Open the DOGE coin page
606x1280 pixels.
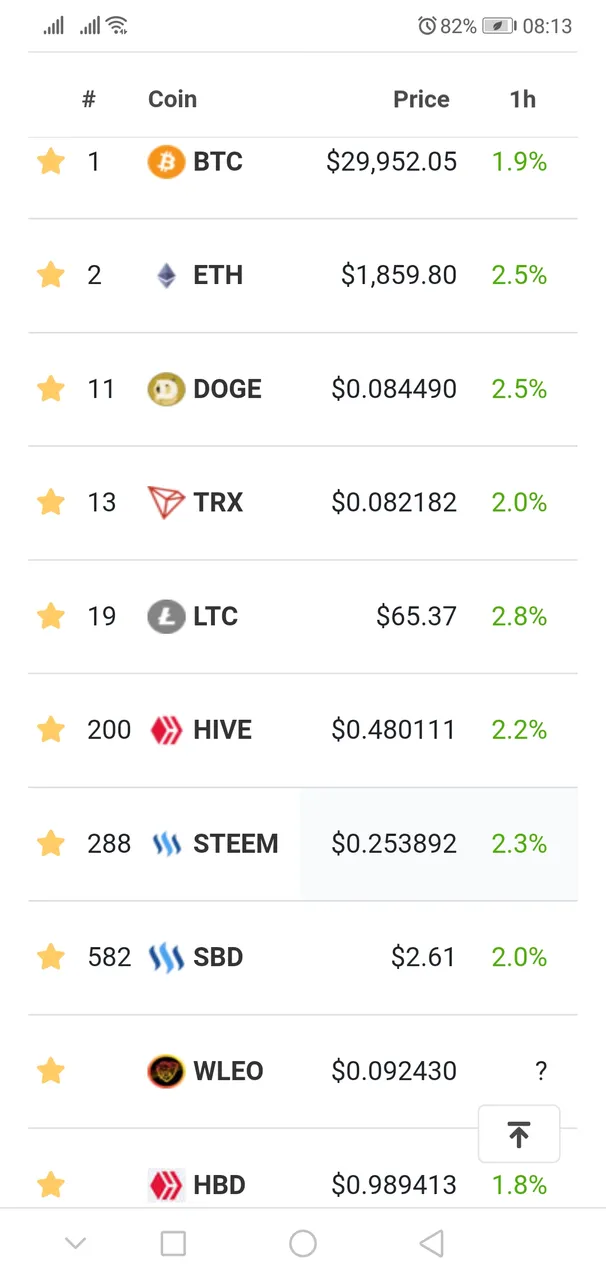[226, 389]
